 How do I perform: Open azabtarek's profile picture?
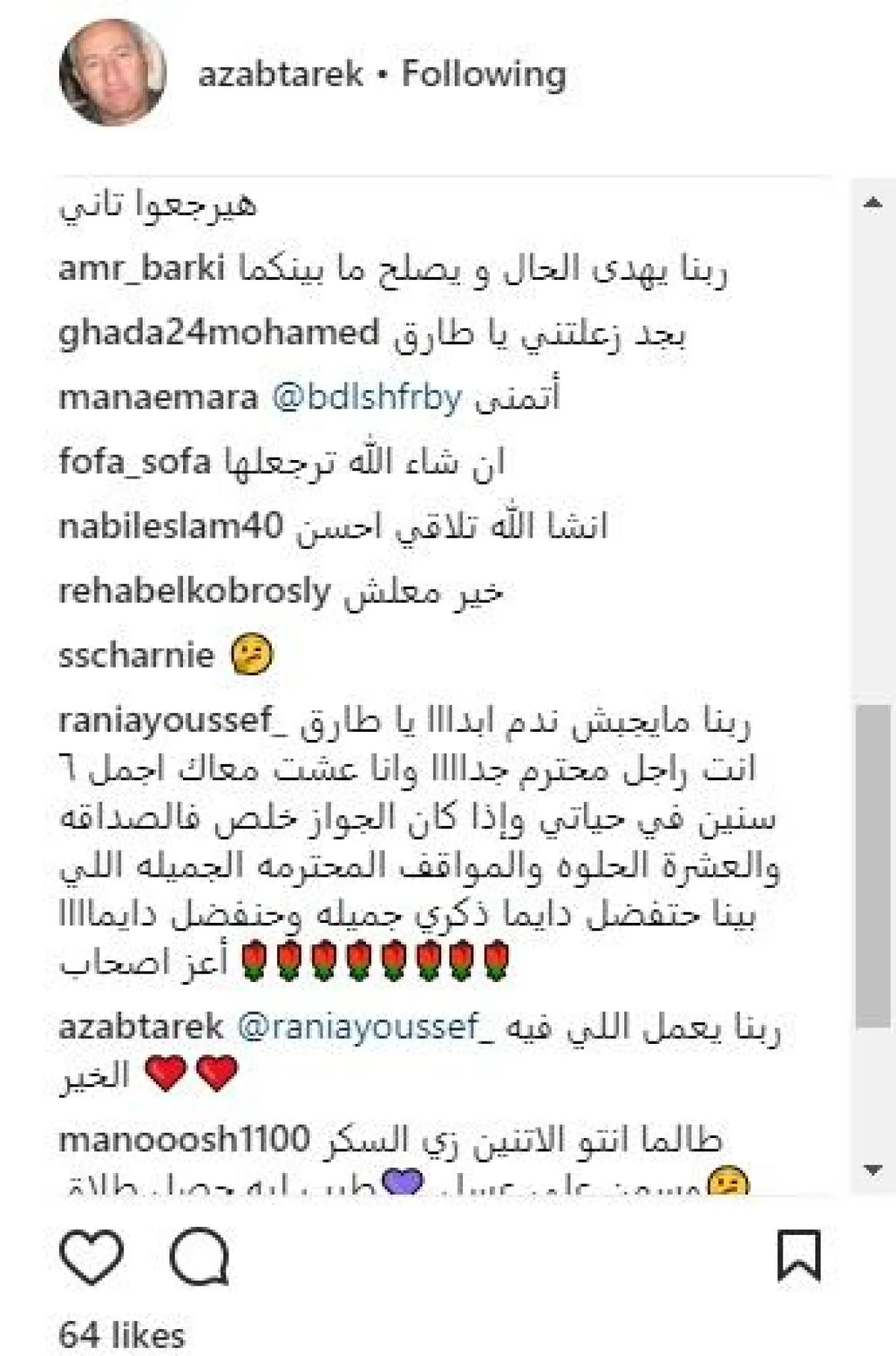113,73
